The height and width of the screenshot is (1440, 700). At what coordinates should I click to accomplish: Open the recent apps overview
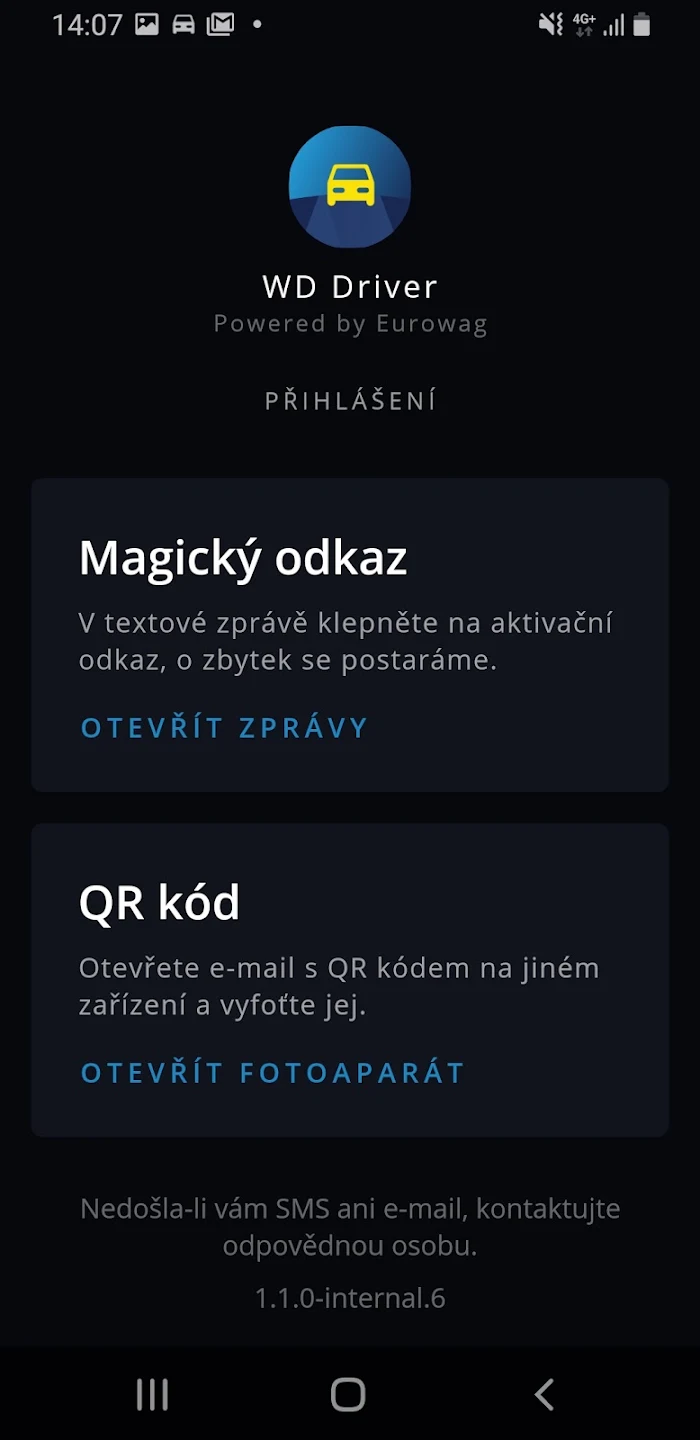pyautogui.click(x=152, y=1394)
